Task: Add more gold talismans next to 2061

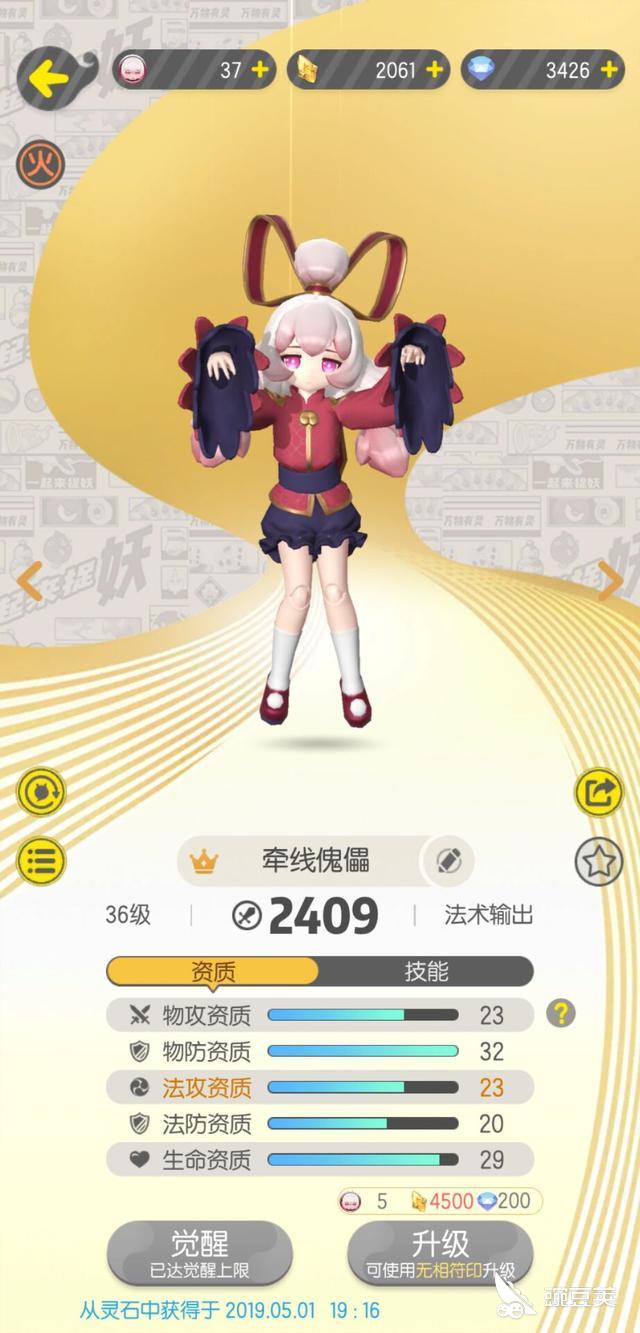Action: [x=434, y=70]
